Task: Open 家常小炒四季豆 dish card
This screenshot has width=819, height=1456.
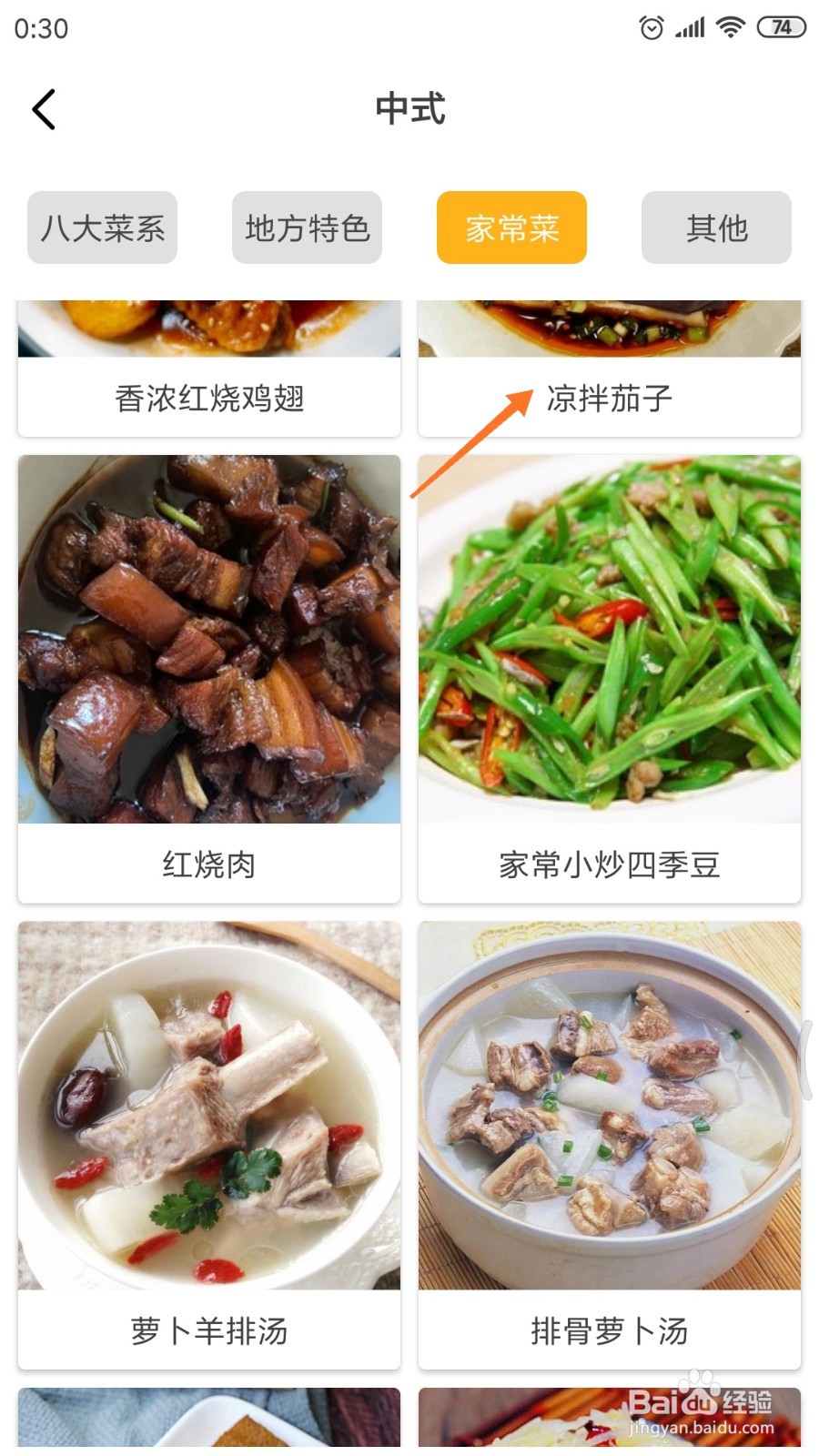Action: pos(610,678)
